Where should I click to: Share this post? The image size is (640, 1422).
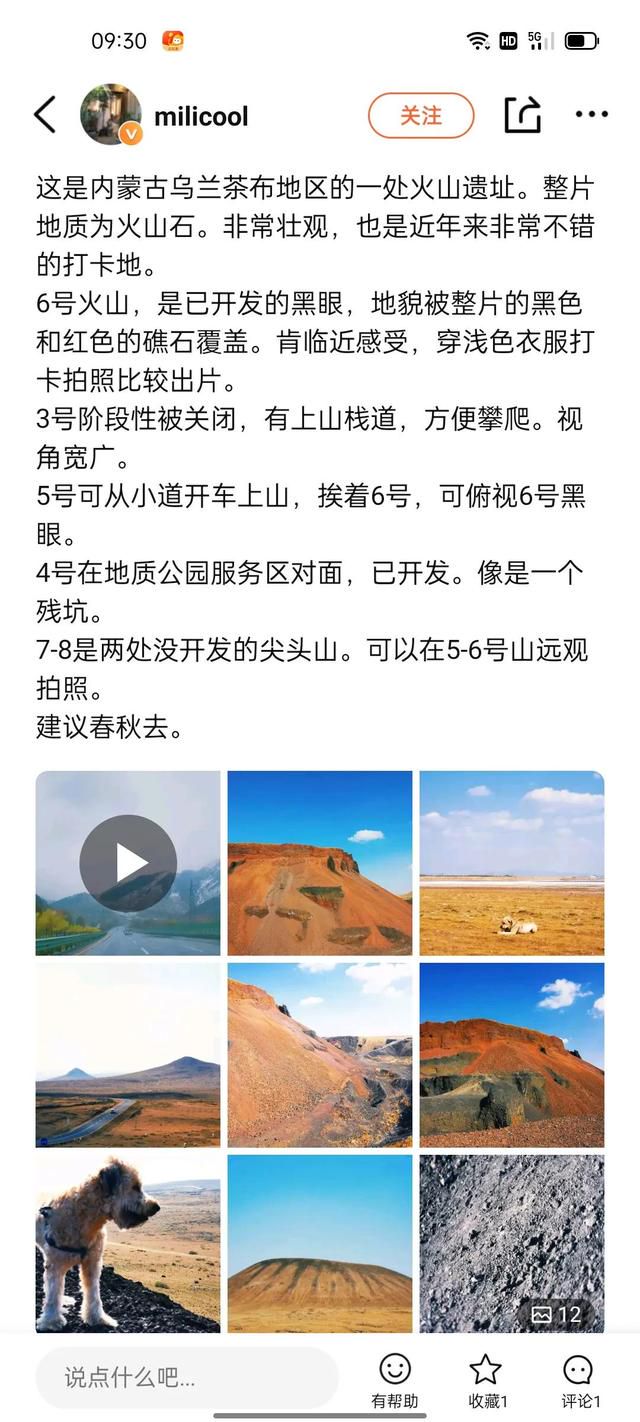tap(522, 115)
